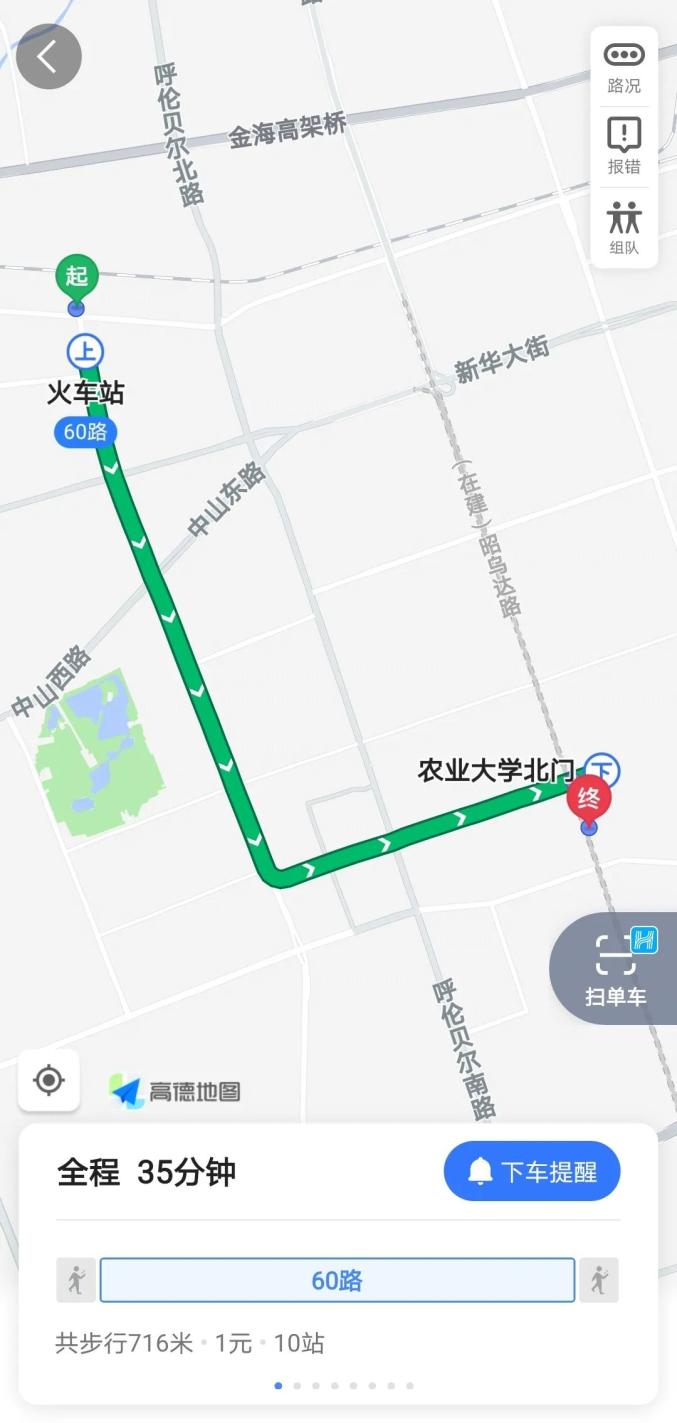
Task: Recenter map on my location
Action: coord(49,1080)
